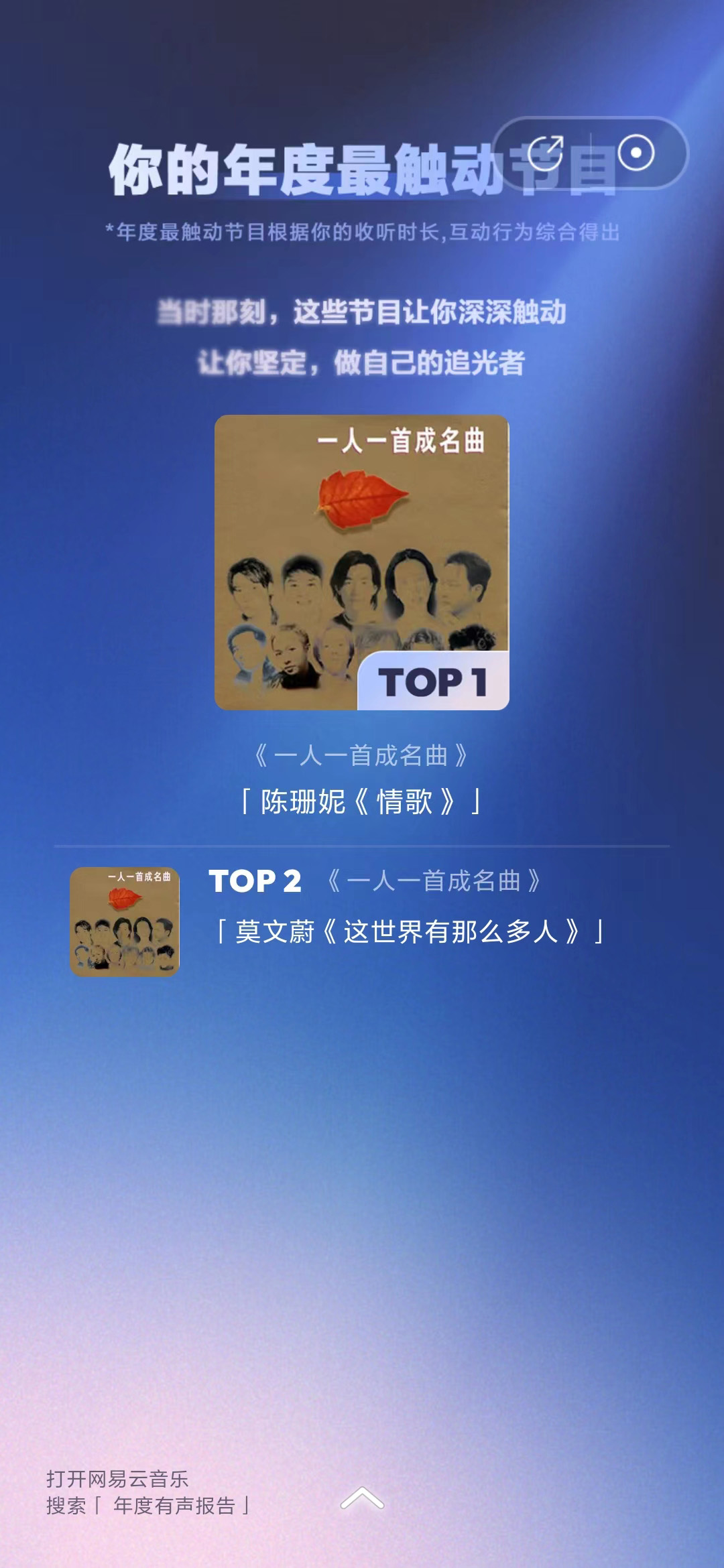
Task: Tap the circle close button in the capsule
Action: [636, 153]
